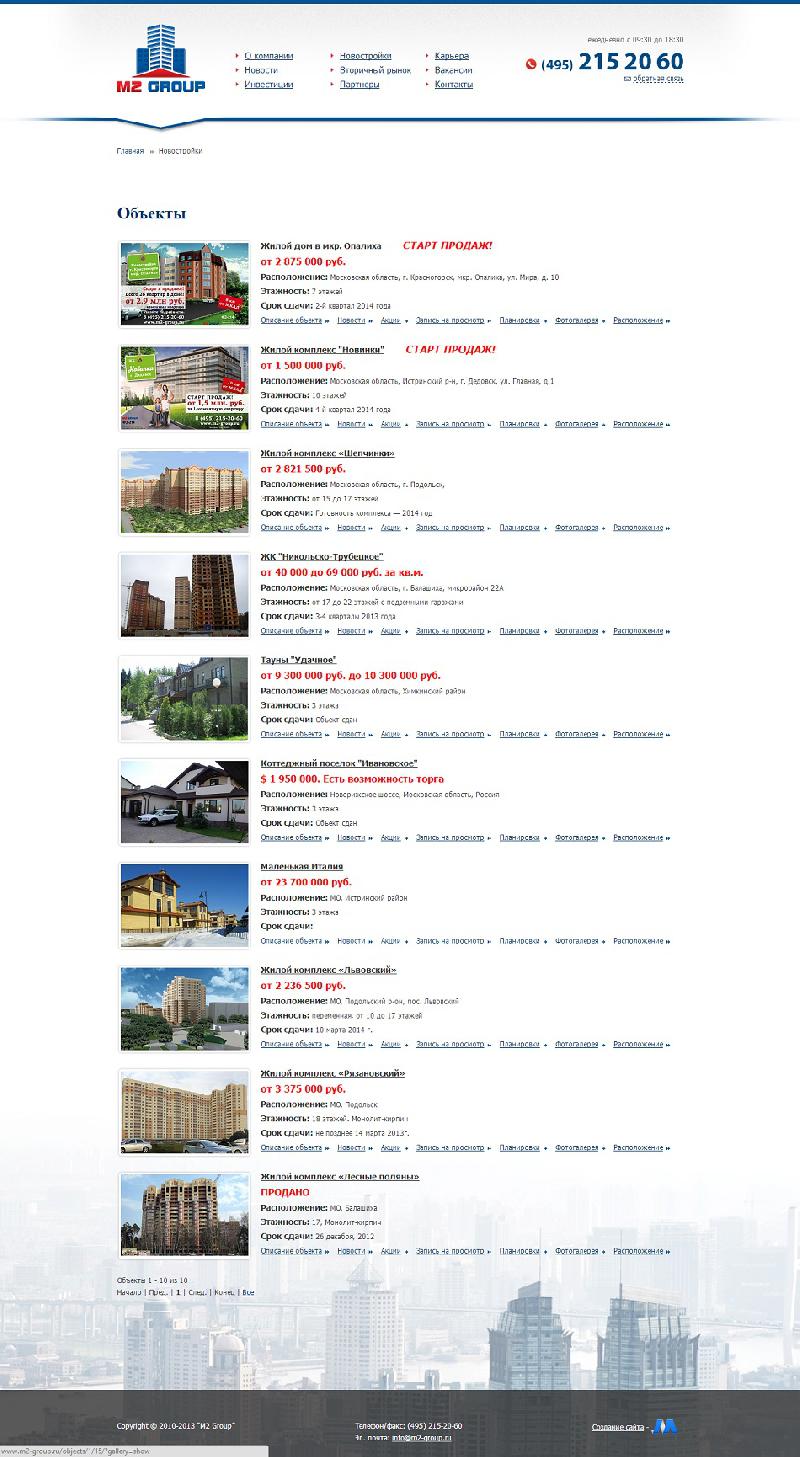Screen dimensions: 800x1457
Task: Tap Запись на просмотр for Коттеджный поселок Ивановское
Action: click(450, 838)
